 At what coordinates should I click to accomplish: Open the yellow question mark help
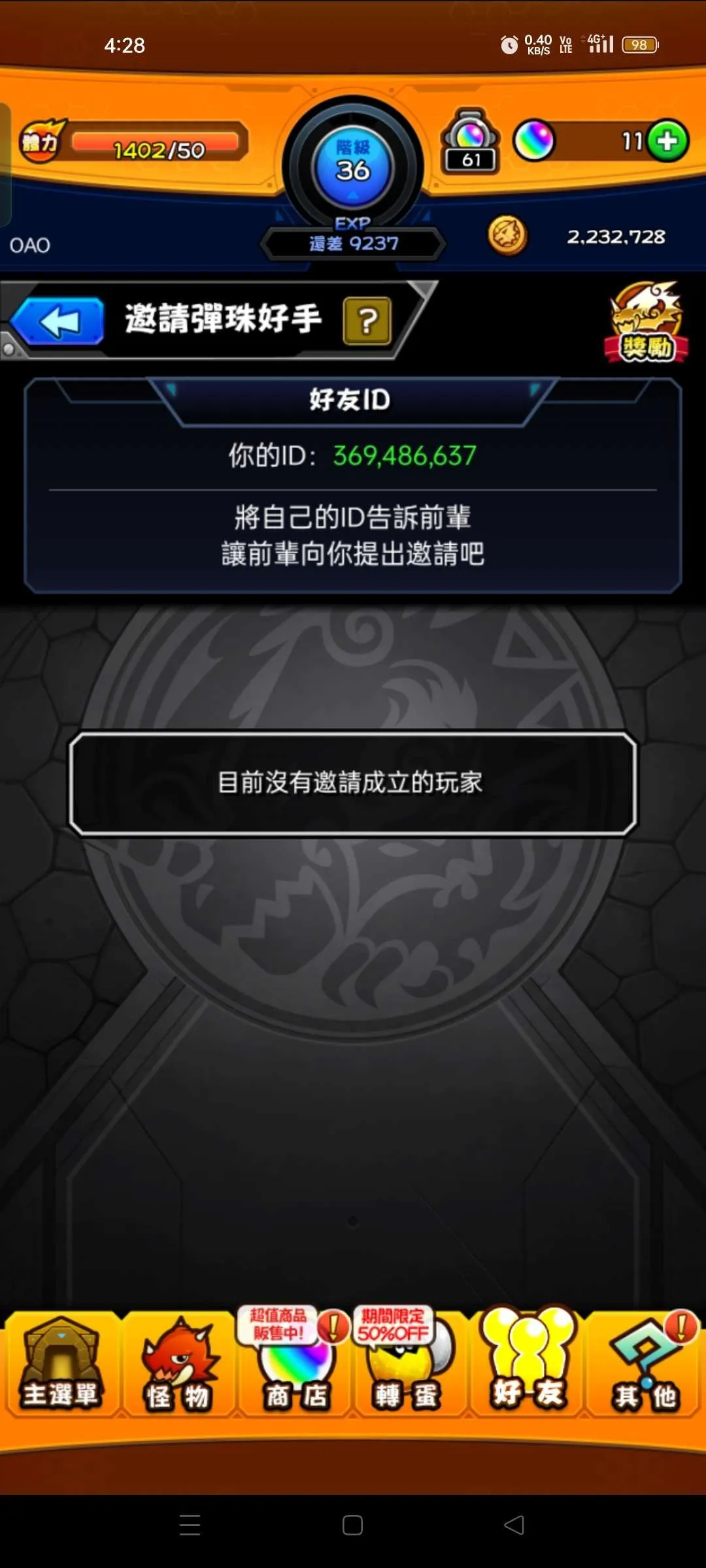[367, 321]
